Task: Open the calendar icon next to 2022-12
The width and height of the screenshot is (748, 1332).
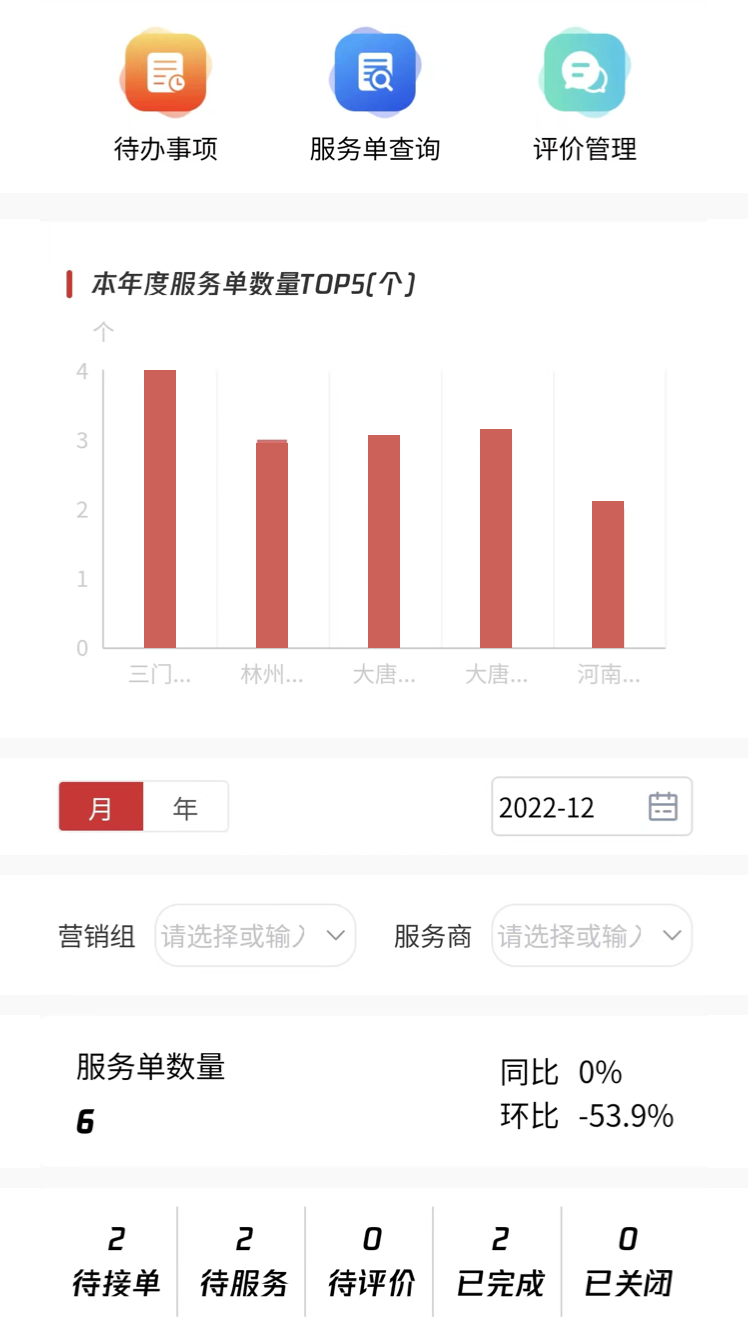Action: (x=665, y=806)
